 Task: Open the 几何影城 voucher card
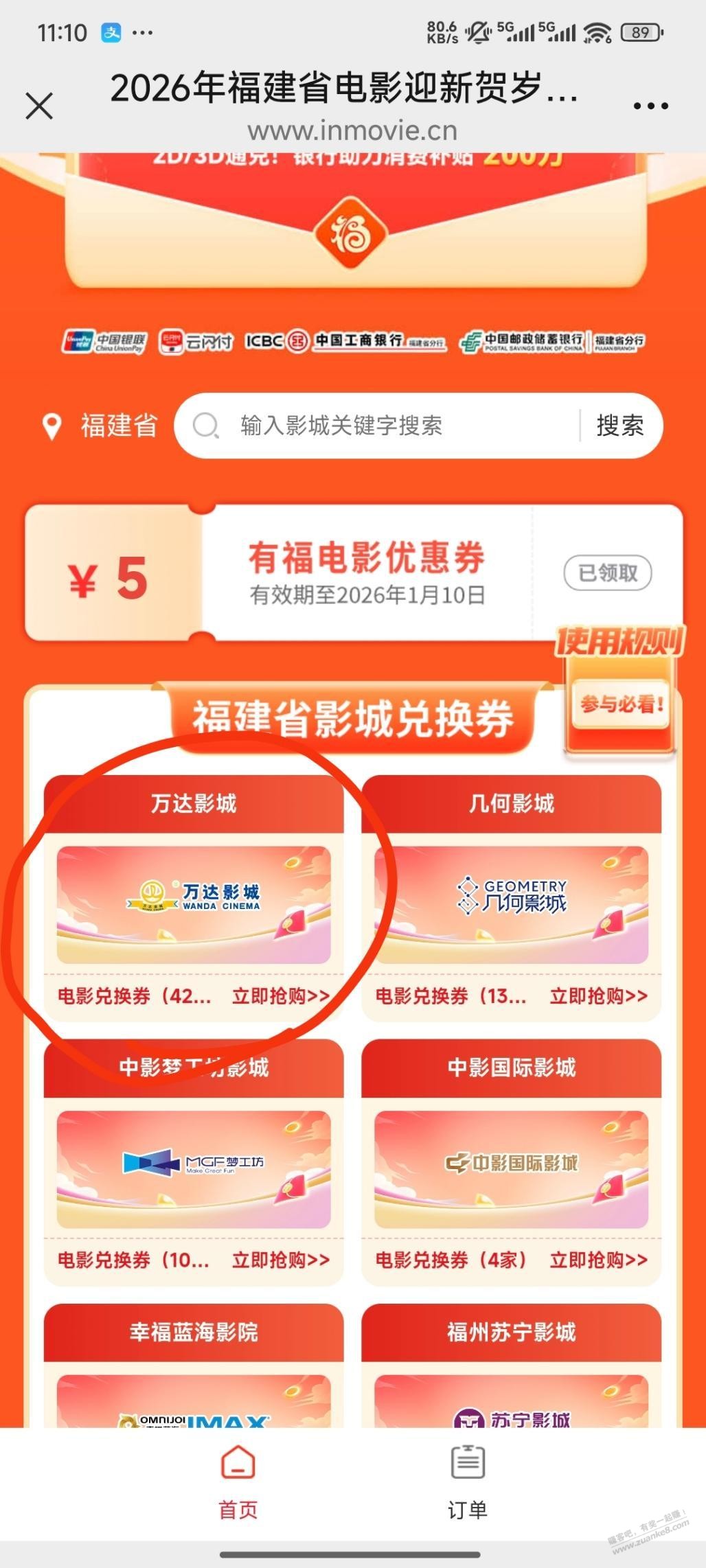[x=511, y=904]
